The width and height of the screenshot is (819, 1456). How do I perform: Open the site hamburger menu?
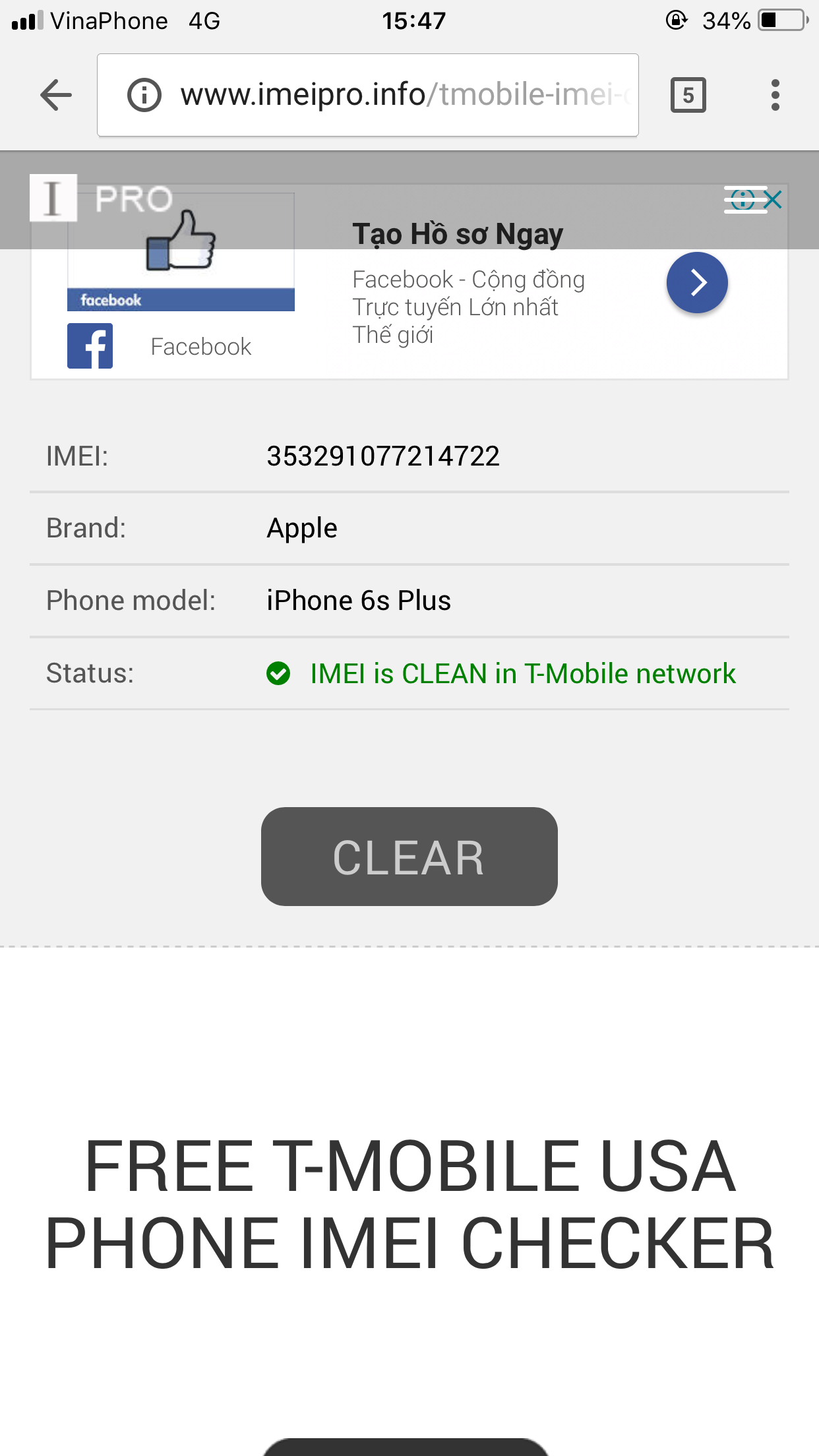pyautogui.click(x=745, y=199)
